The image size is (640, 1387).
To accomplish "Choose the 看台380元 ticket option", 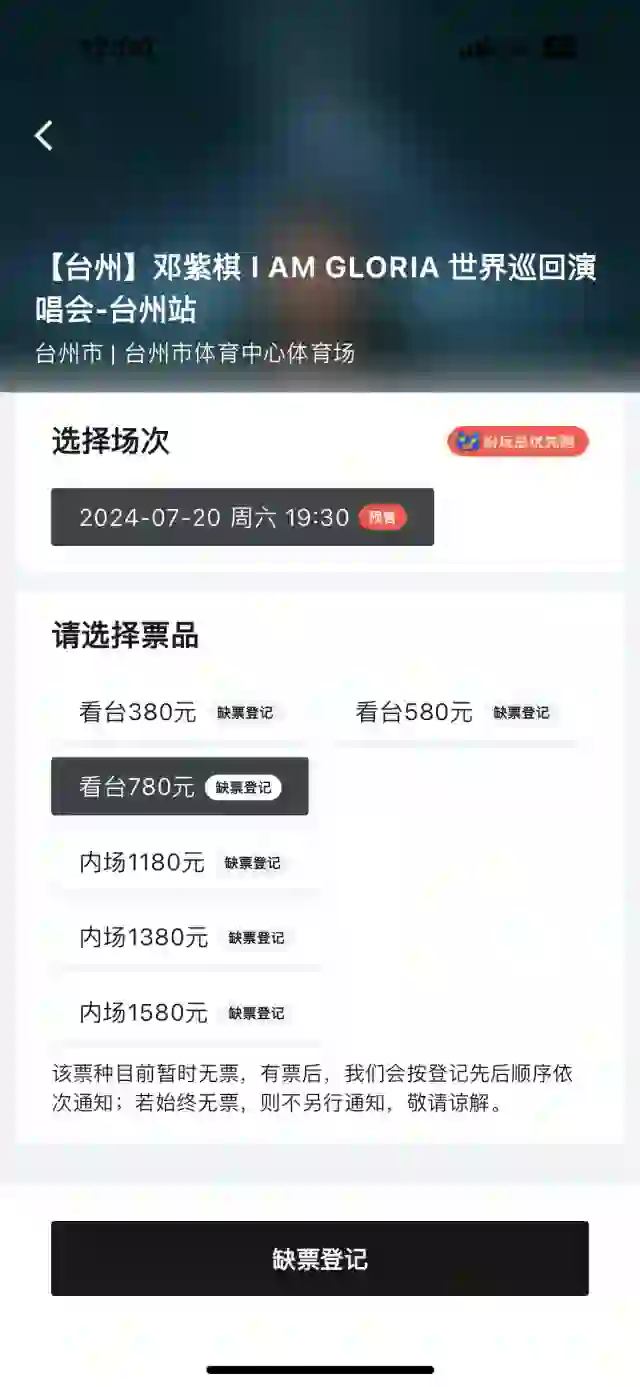I will (x=178, y=713).
